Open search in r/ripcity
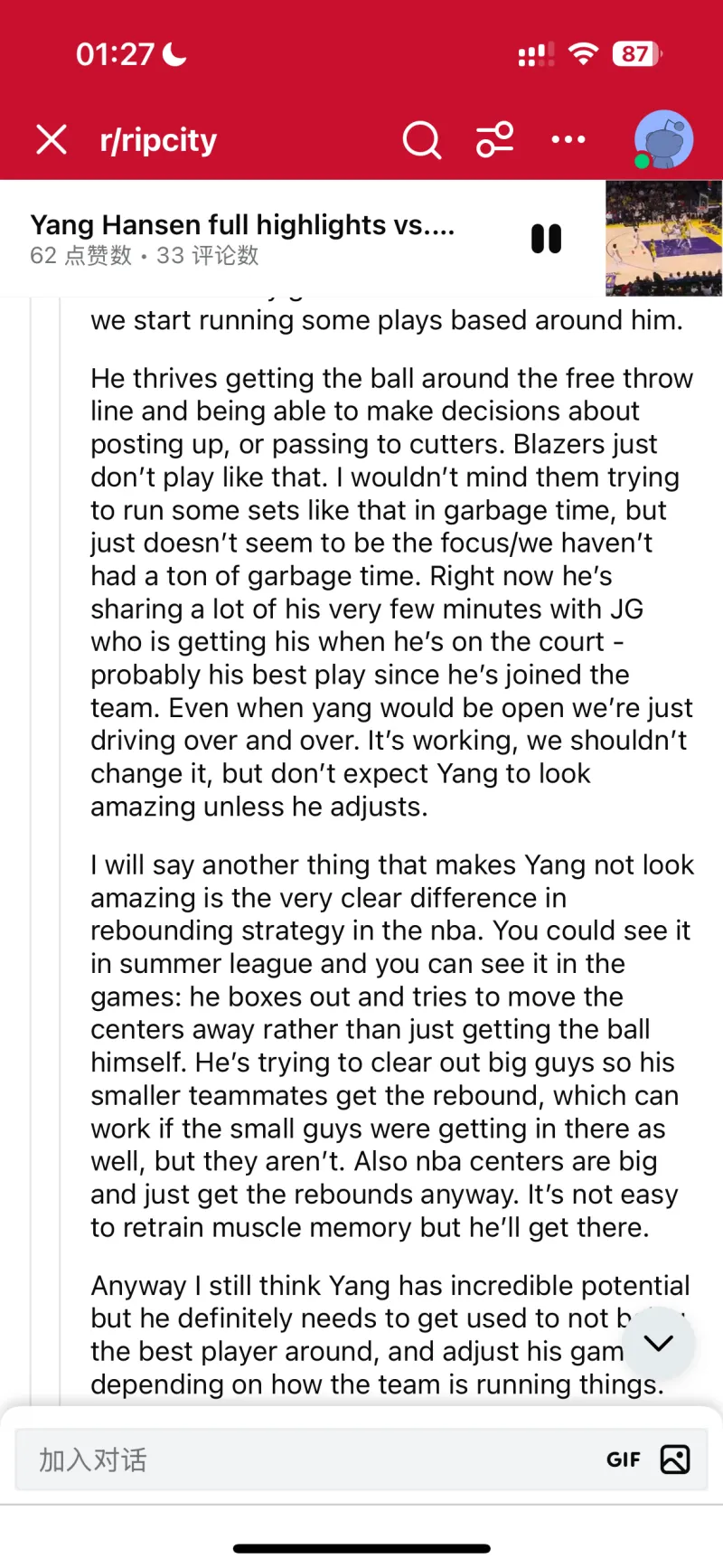This screenshot has height=1568, width=723. [x=421, y=140]
